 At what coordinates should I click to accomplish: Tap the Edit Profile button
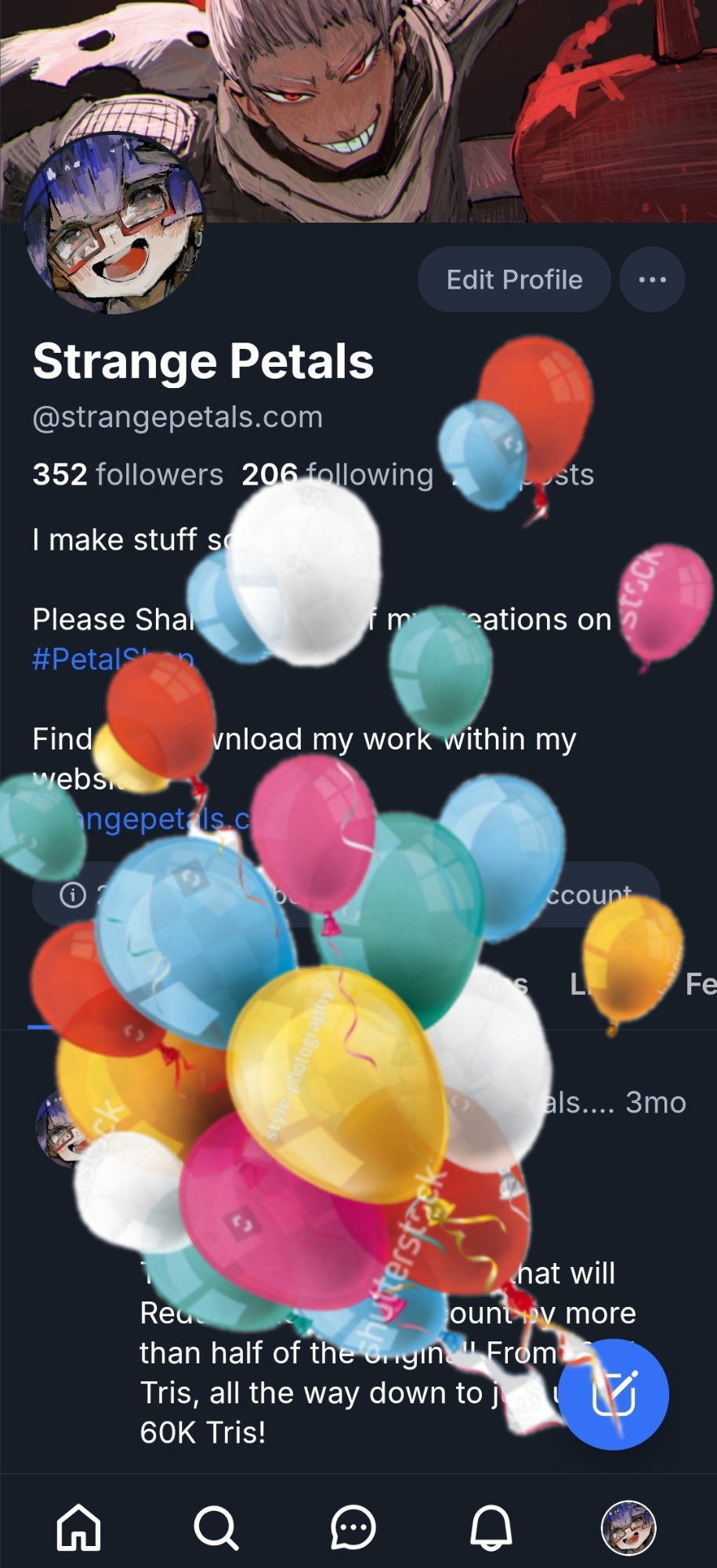click(x=513, y=280)
